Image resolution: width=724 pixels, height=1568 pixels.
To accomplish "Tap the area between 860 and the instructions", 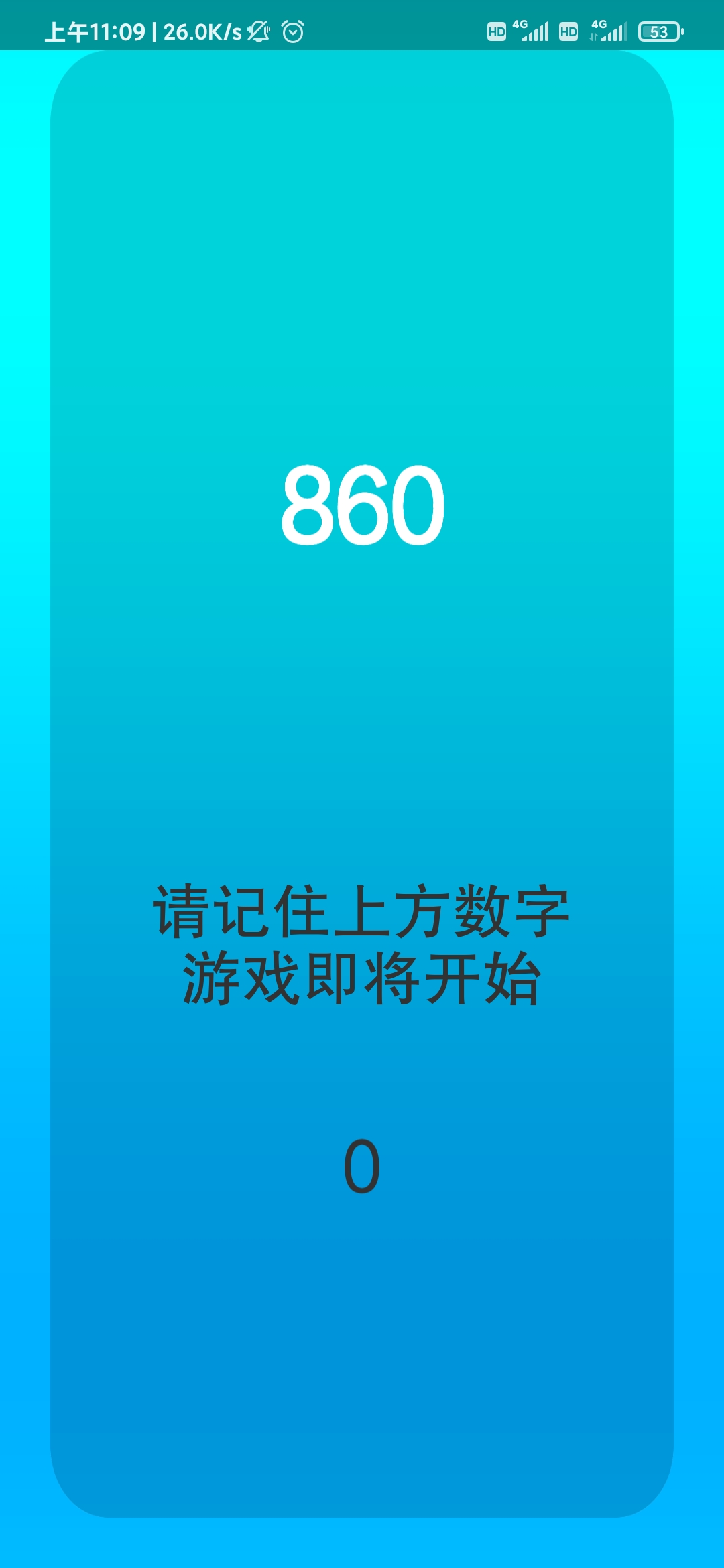I will click(362, 710).
